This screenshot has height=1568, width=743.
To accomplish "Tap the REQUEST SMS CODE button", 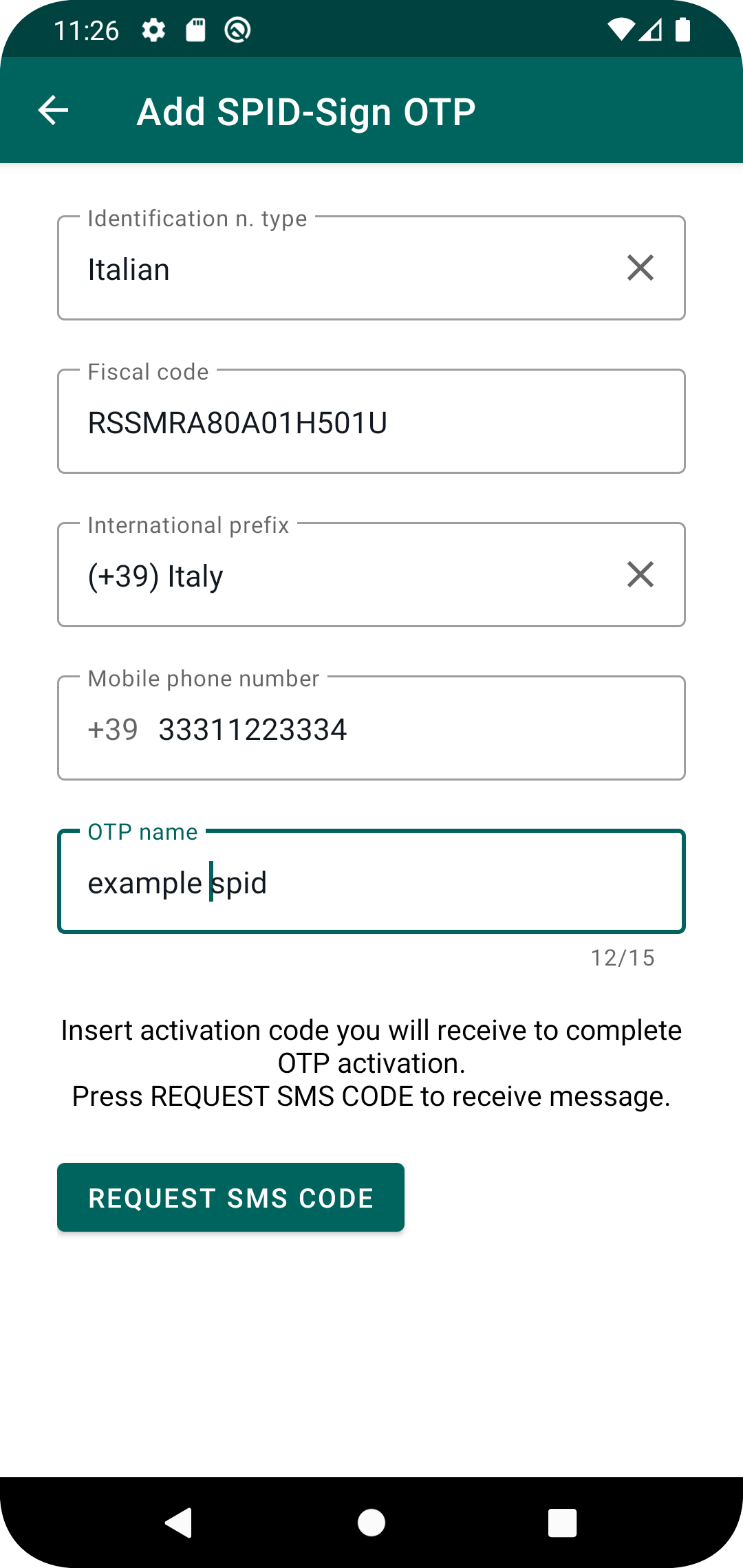I will 230,1197.
